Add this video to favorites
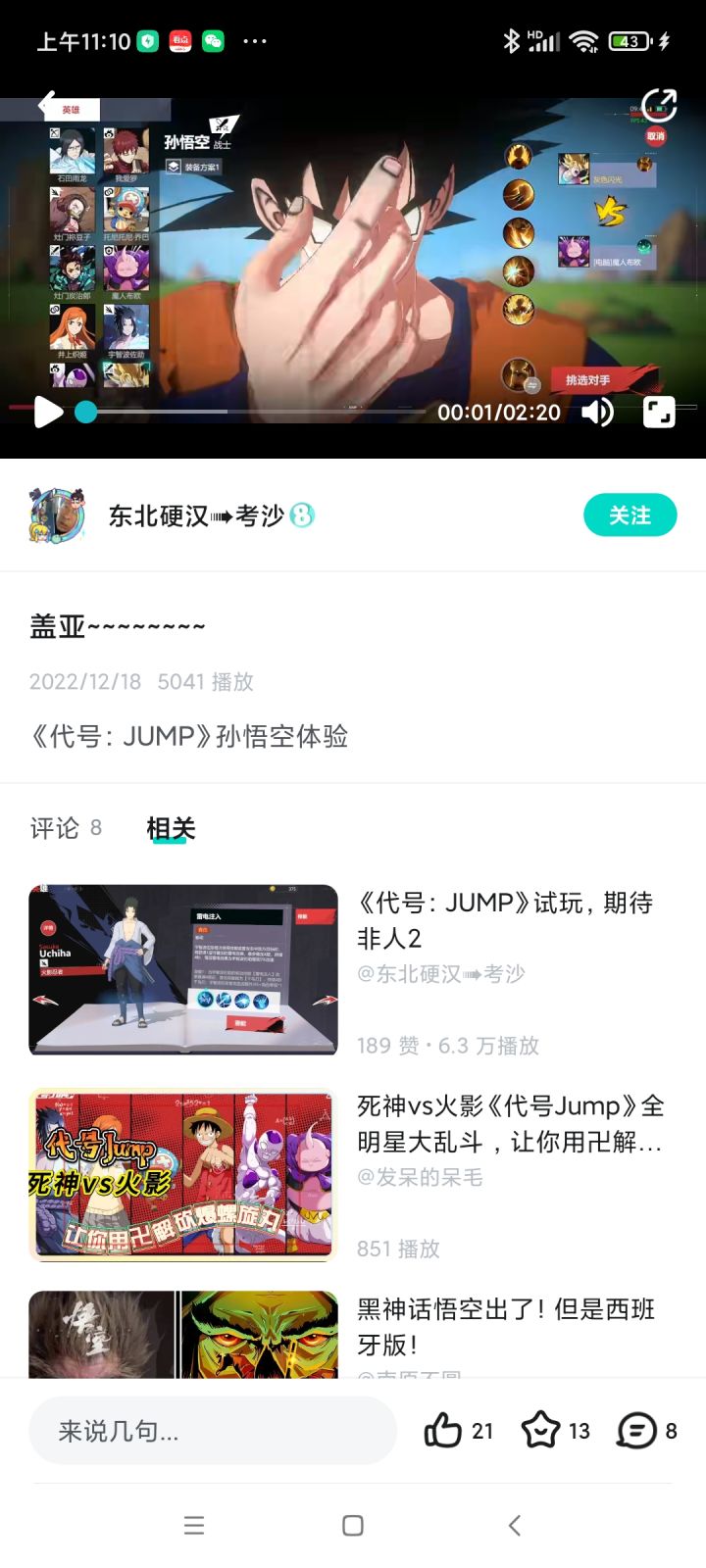Viewport: 706px width, 1568px height. coord(540,1431)
